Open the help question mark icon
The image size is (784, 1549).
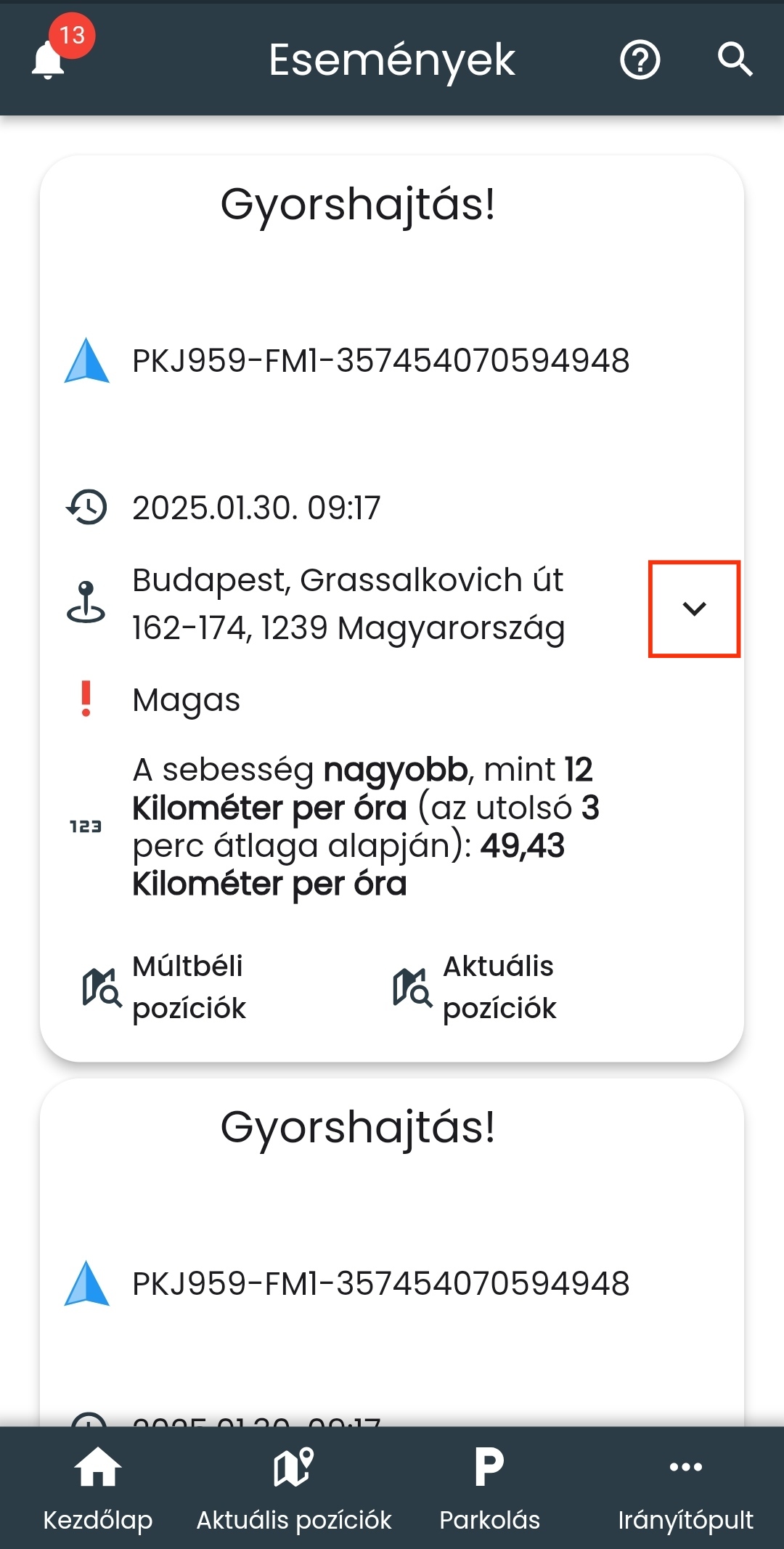[x=640, y=60]
